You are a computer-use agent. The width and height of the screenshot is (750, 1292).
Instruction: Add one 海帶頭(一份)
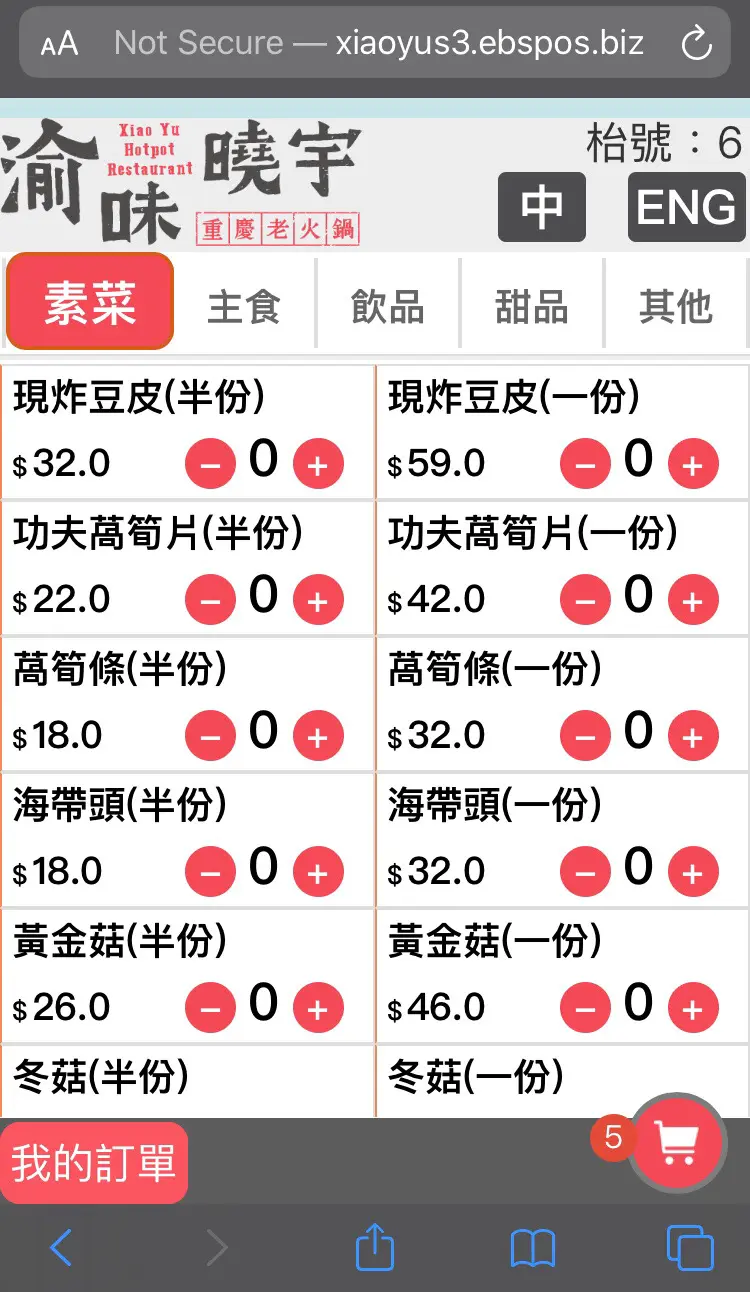(x=693, y=873)
